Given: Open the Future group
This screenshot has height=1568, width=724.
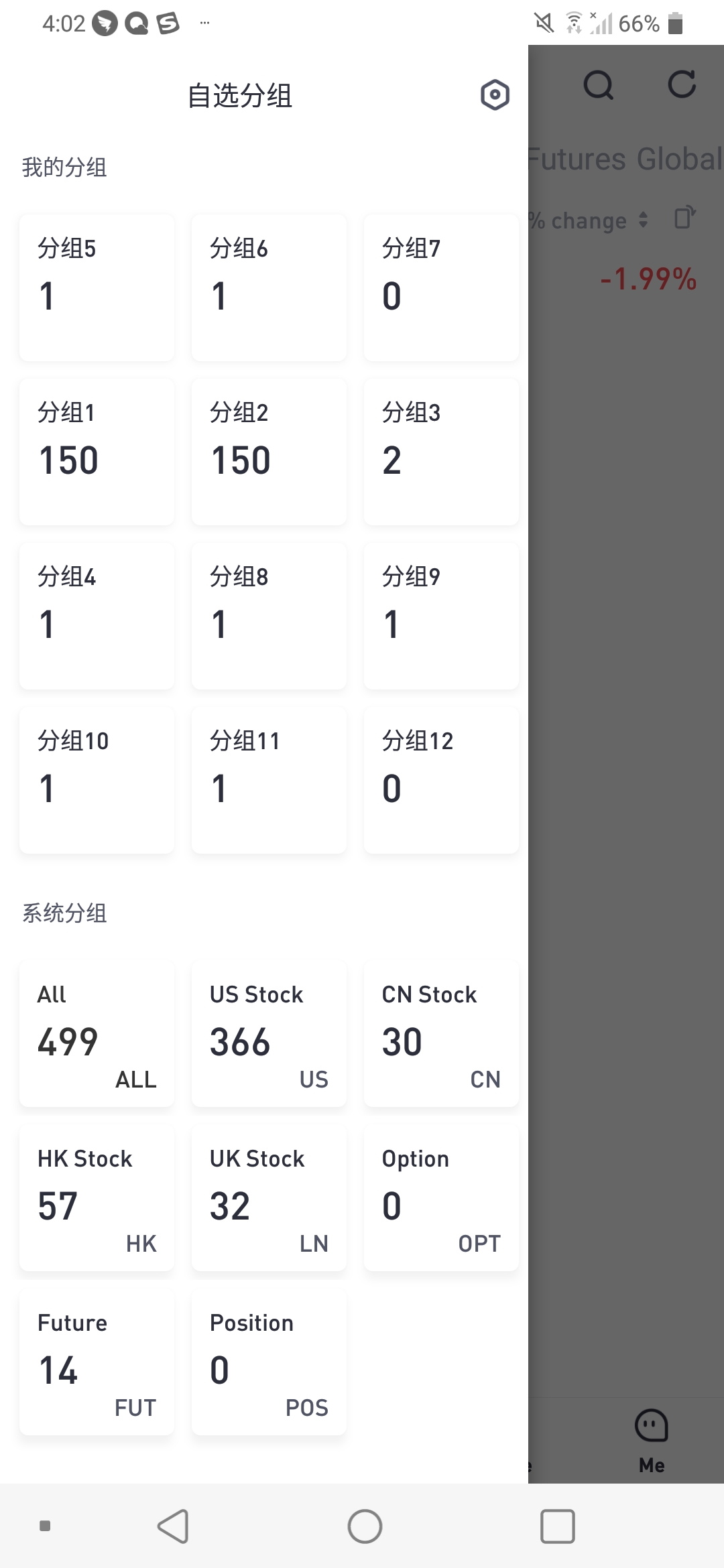Looking at the screenshot, I should (x=97, y=1362).
